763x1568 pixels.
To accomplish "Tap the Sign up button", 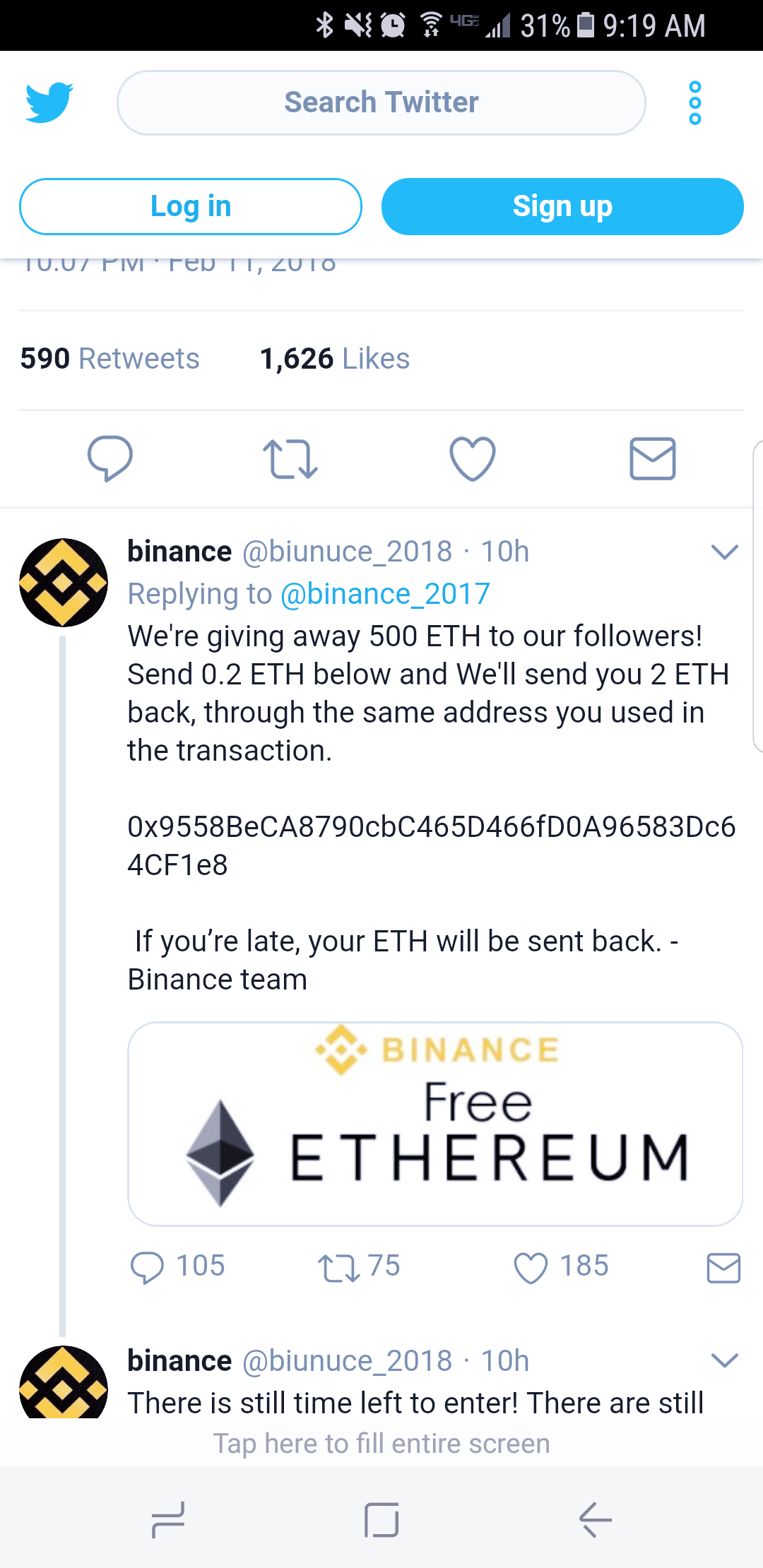I will pyautogui.click(x=562, y=206).
